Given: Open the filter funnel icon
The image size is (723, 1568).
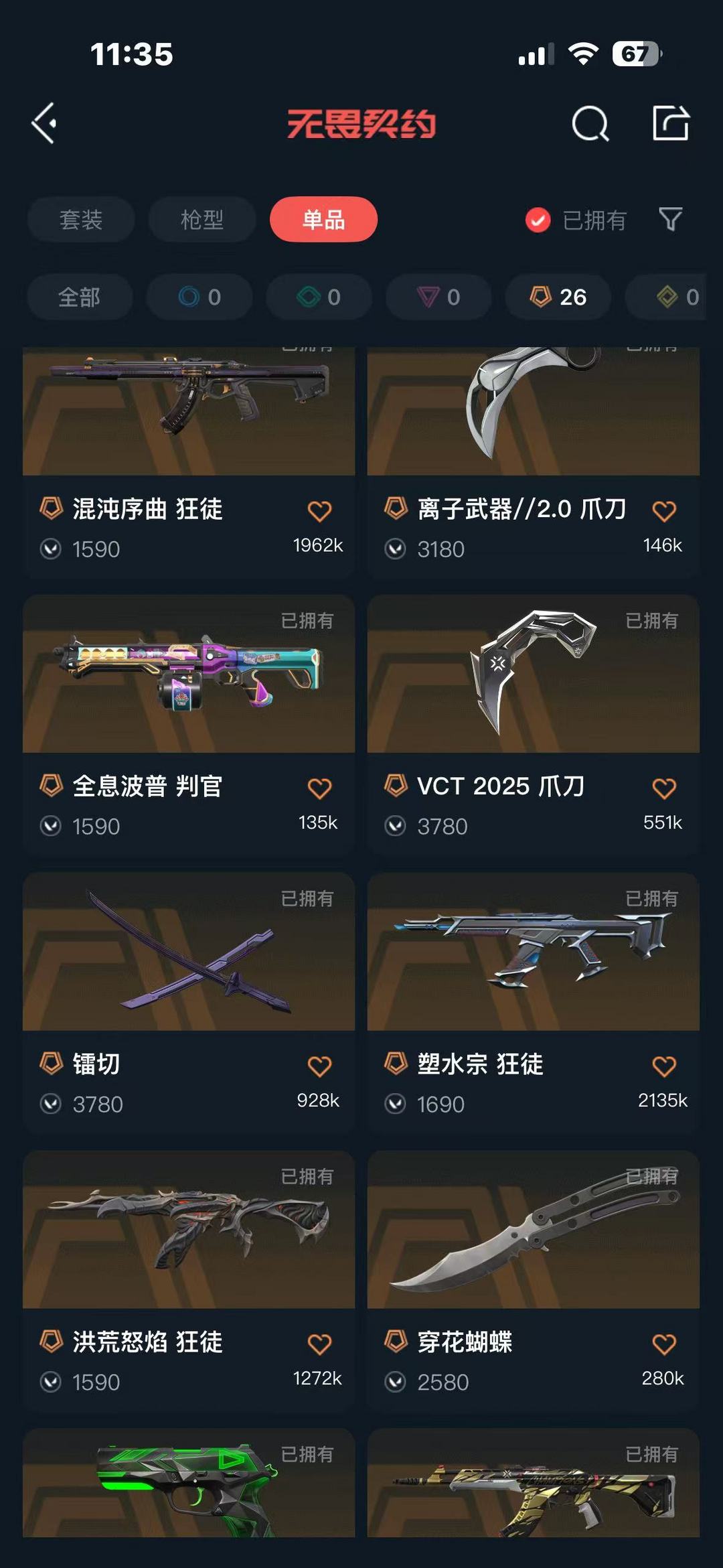Looking at the screenshot, I should click(670, 219).
